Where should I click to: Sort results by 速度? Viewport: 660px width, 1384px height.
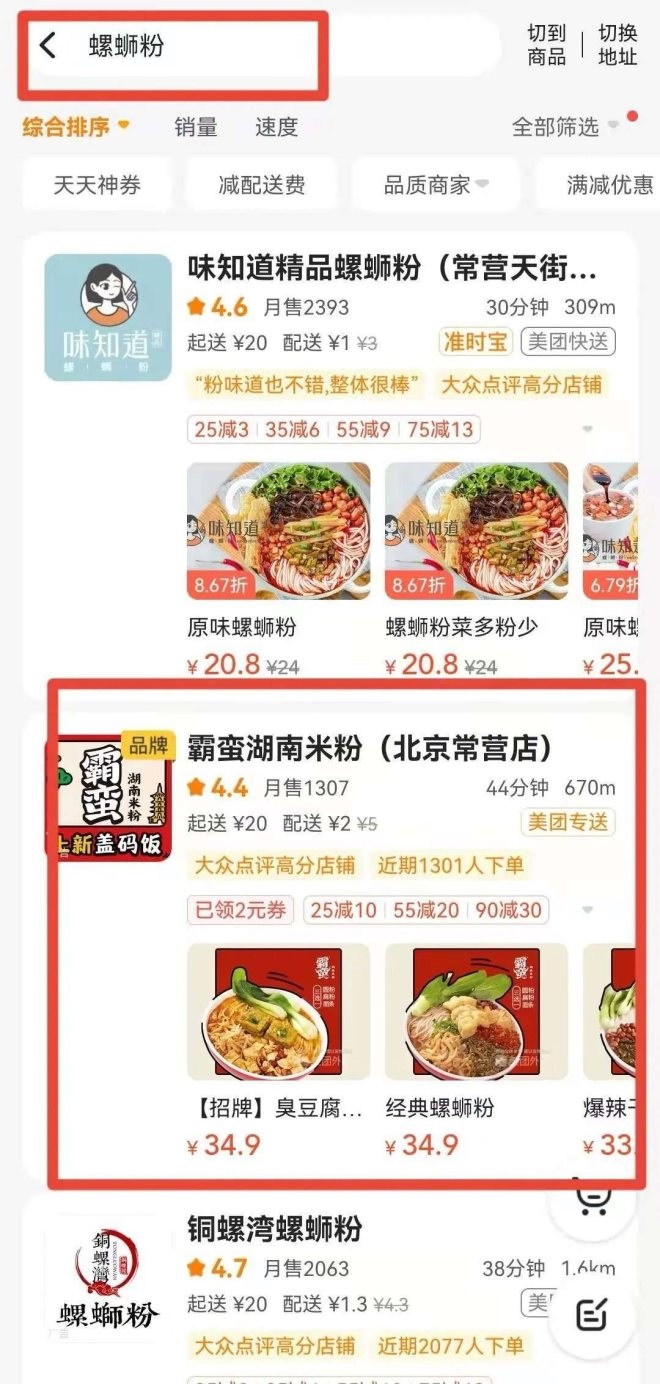pos(276,127)
